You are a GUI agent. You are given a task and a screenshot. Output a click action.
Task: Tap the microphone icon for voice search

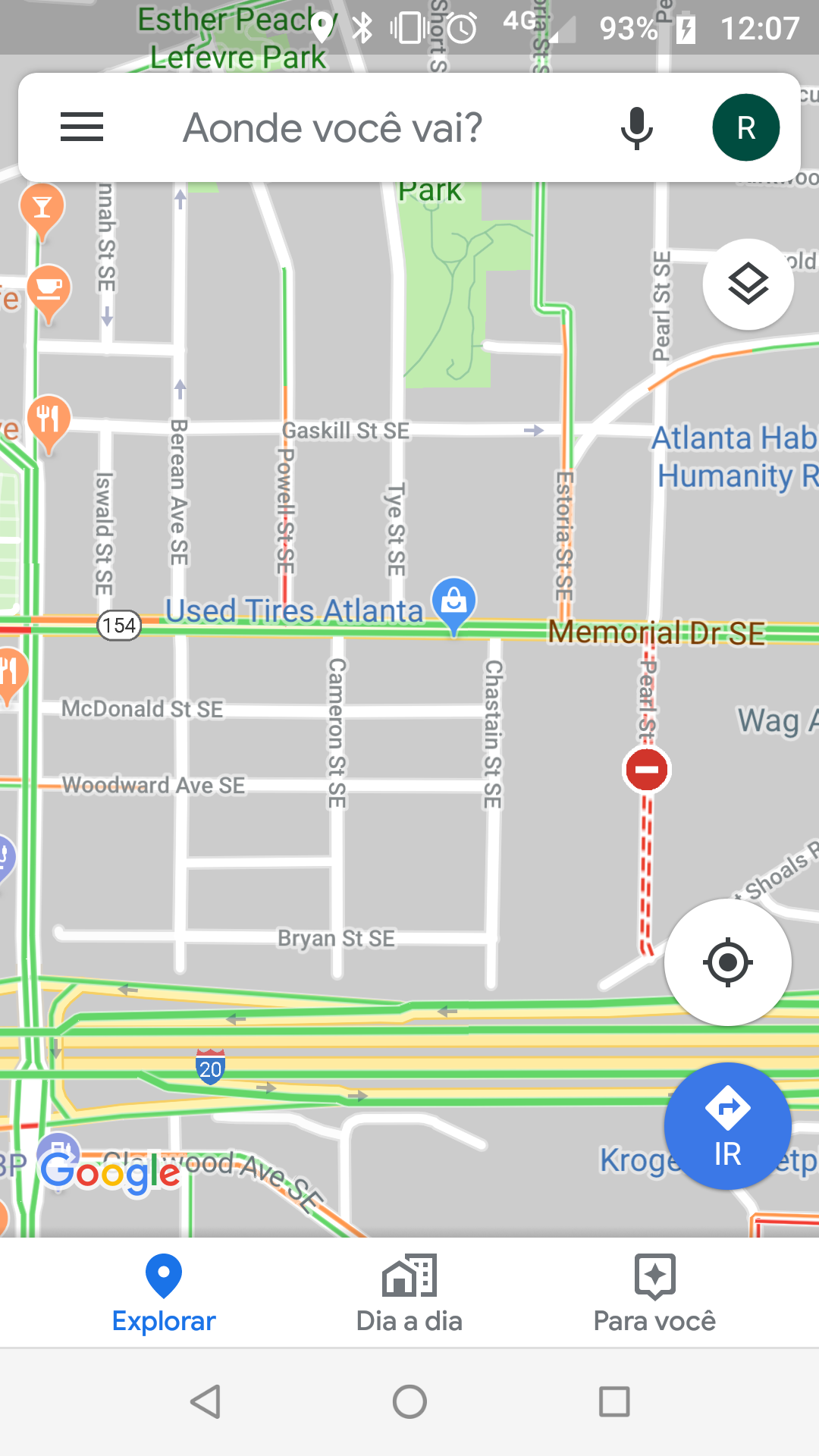[x=636, y=127]
